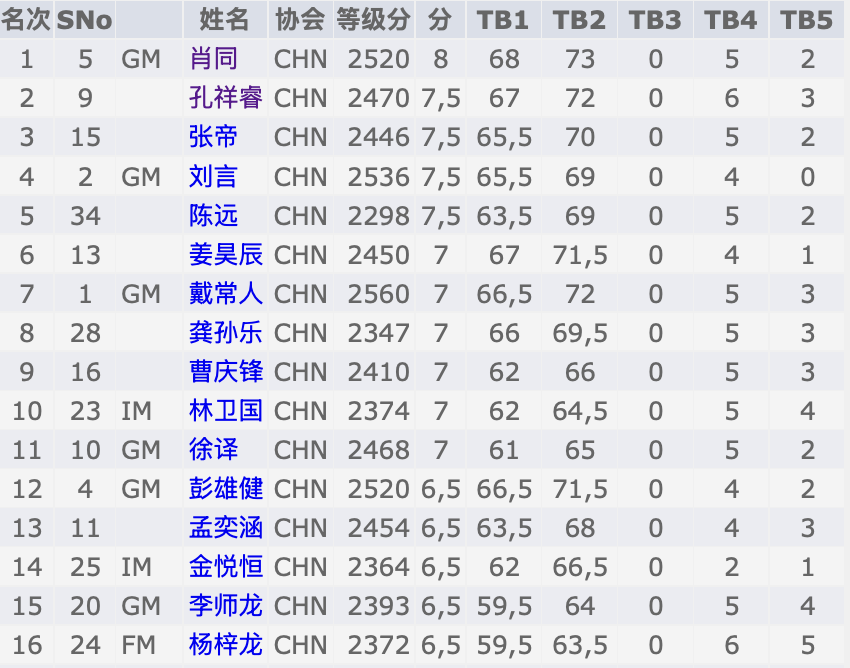Screen dimensions: 850x668
Task: View player 张帝's results
Action: [213, 137]
